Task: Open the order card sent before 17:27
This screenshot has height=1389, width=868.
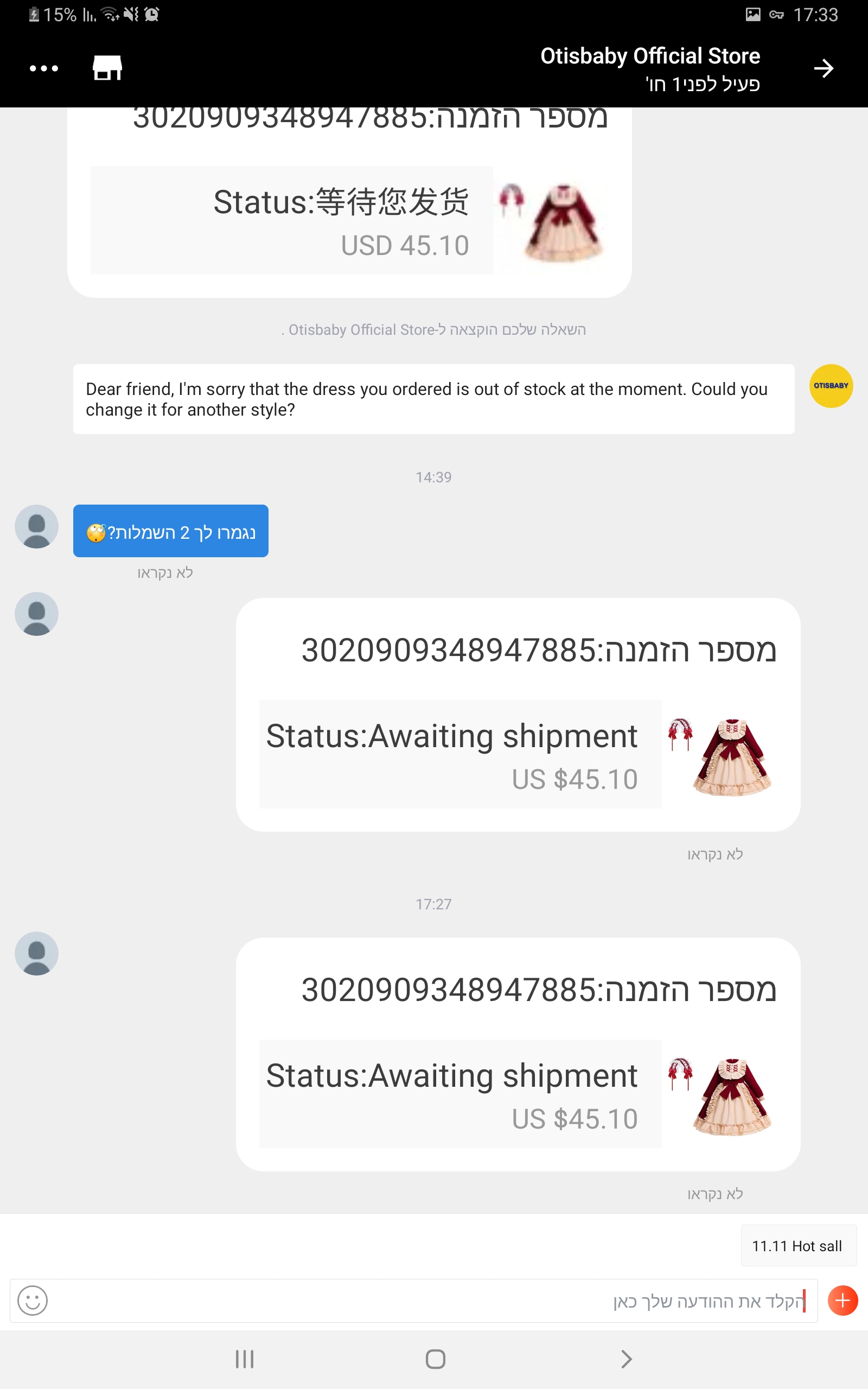Action: (518, 715)
